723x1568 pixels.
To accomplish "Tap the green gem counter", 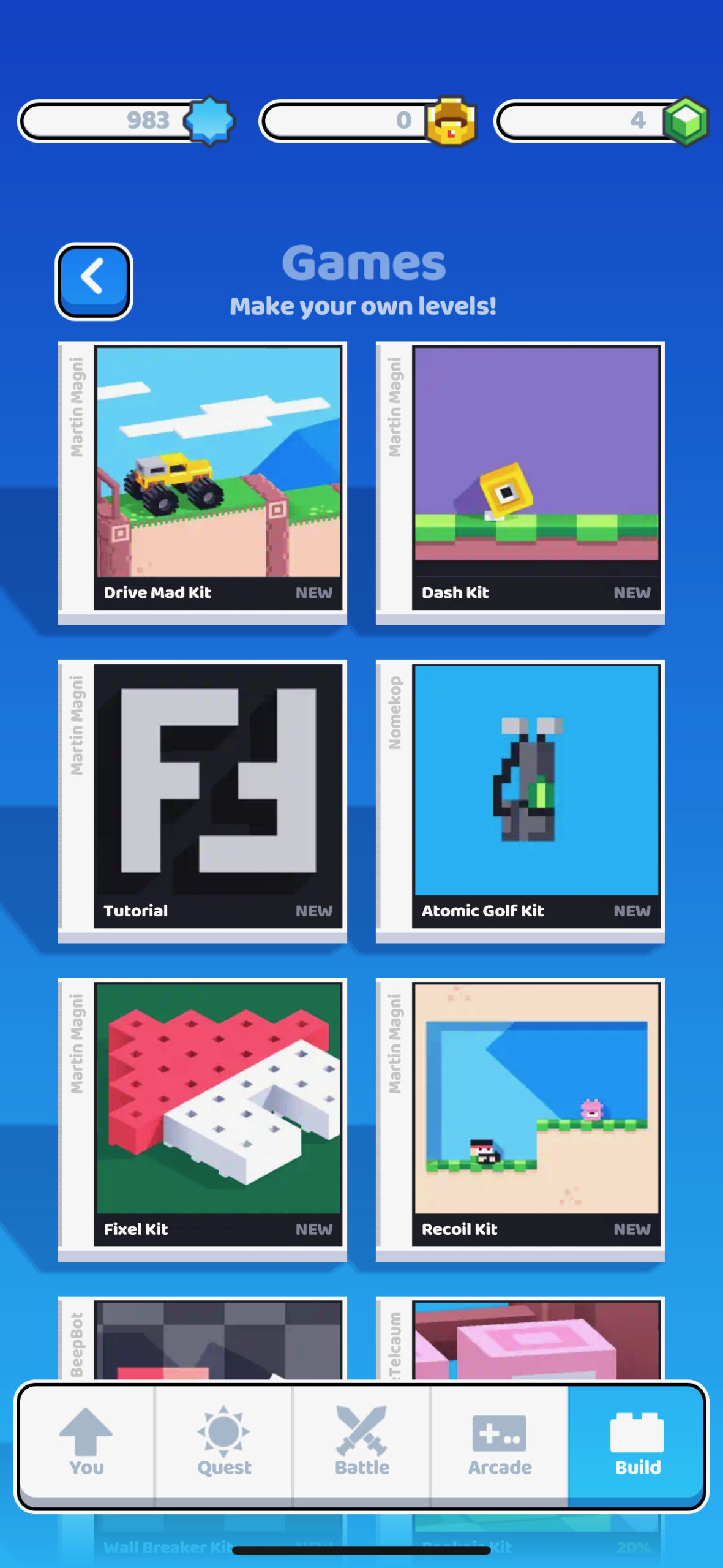I will [602, 121].
